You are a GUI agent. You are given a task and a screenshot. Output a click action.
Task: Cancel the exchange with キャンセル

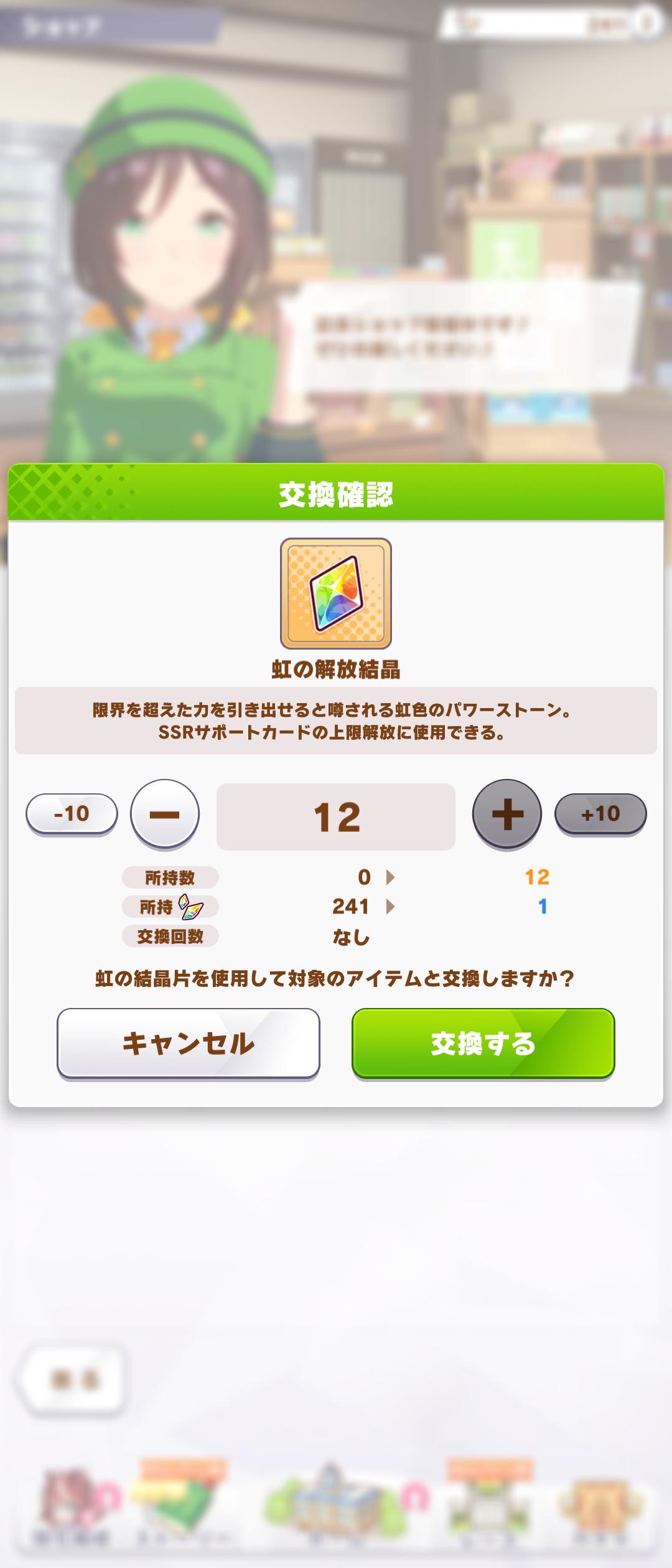[189, 1043]
